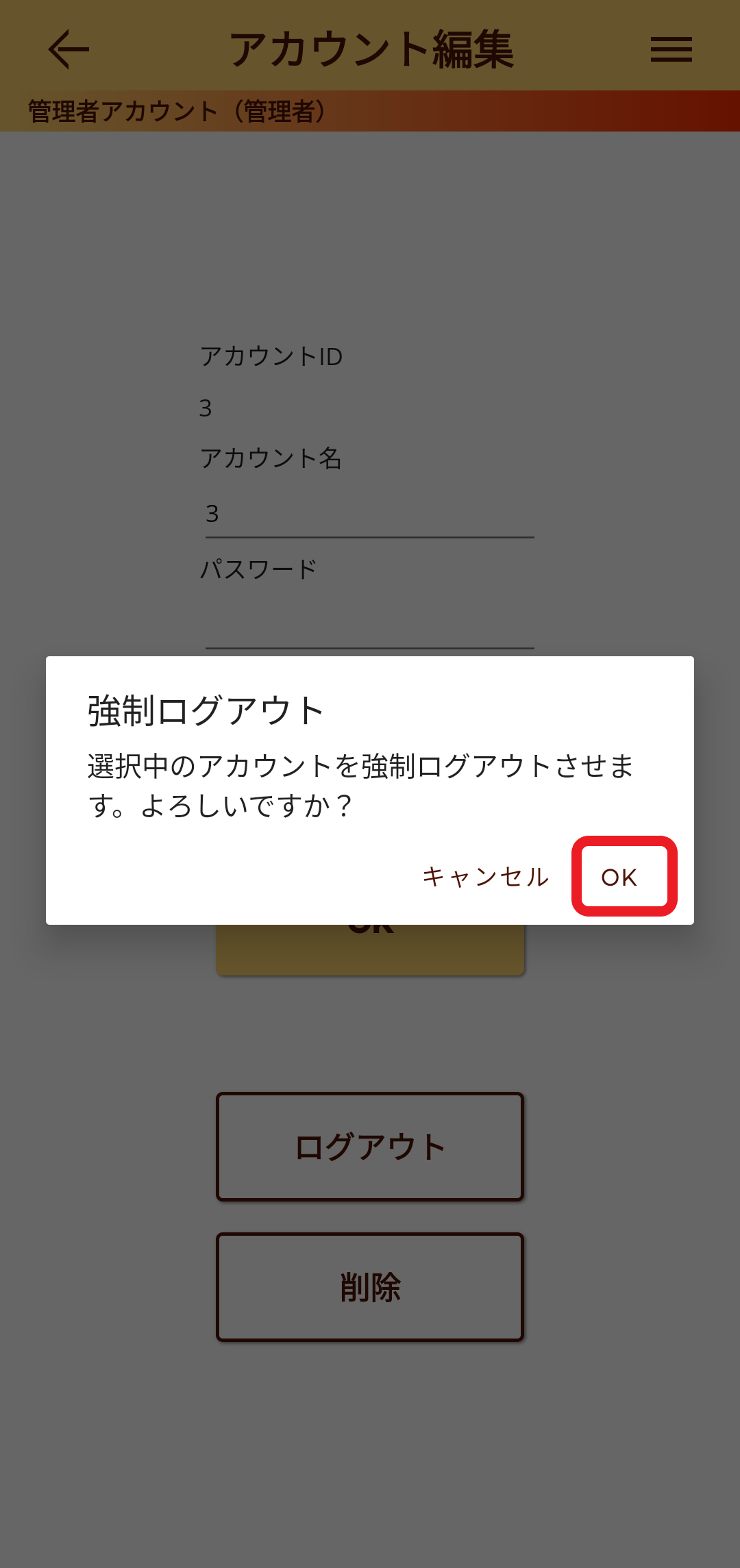This screenshot has height=1568, width=740.
Task: Go back with the arrow icon
Action: (x=69, y=49)
